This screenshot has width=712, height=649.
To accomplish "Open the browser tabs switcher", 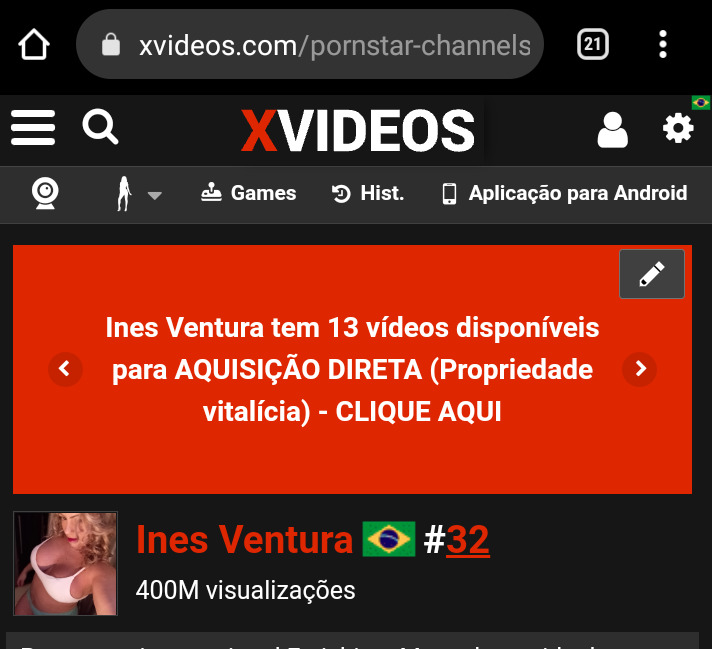I will point(592,44).
